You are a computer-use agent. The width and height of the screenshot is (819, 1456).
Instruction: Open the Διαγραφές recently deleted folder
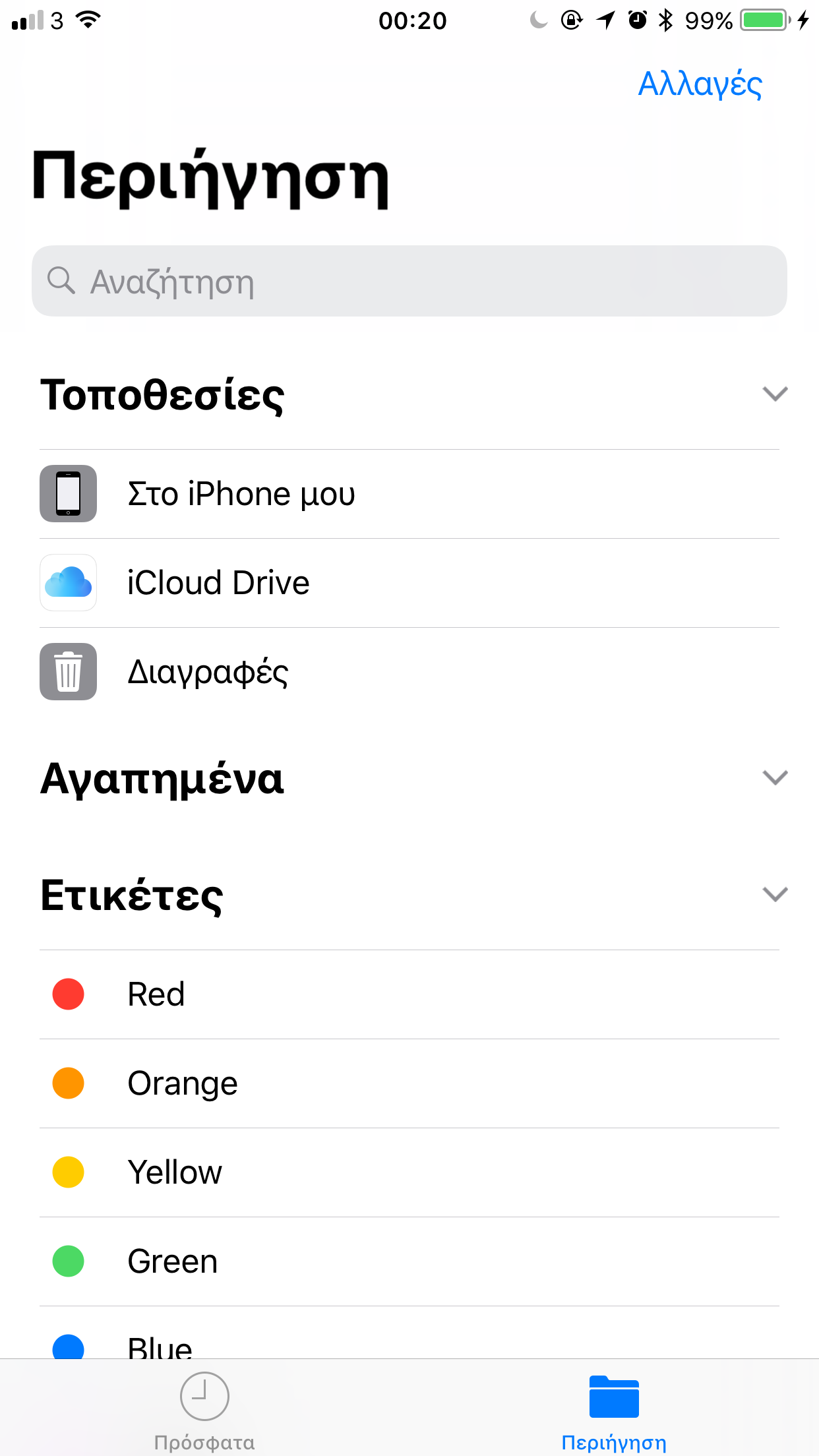pyautogui.click(x=409, y=672)
